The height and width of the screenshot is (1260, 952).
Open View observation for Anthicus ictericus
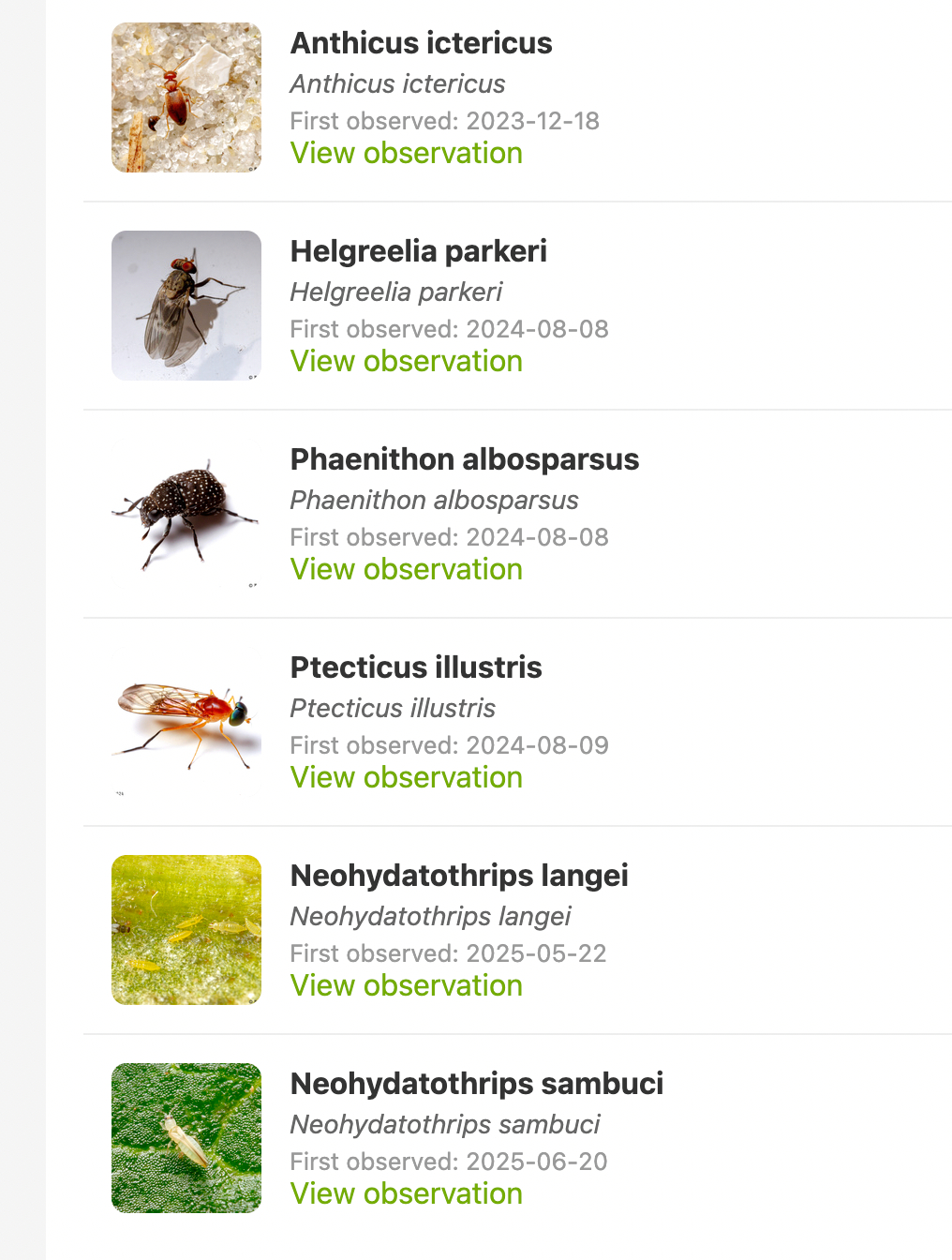[406, 153]
